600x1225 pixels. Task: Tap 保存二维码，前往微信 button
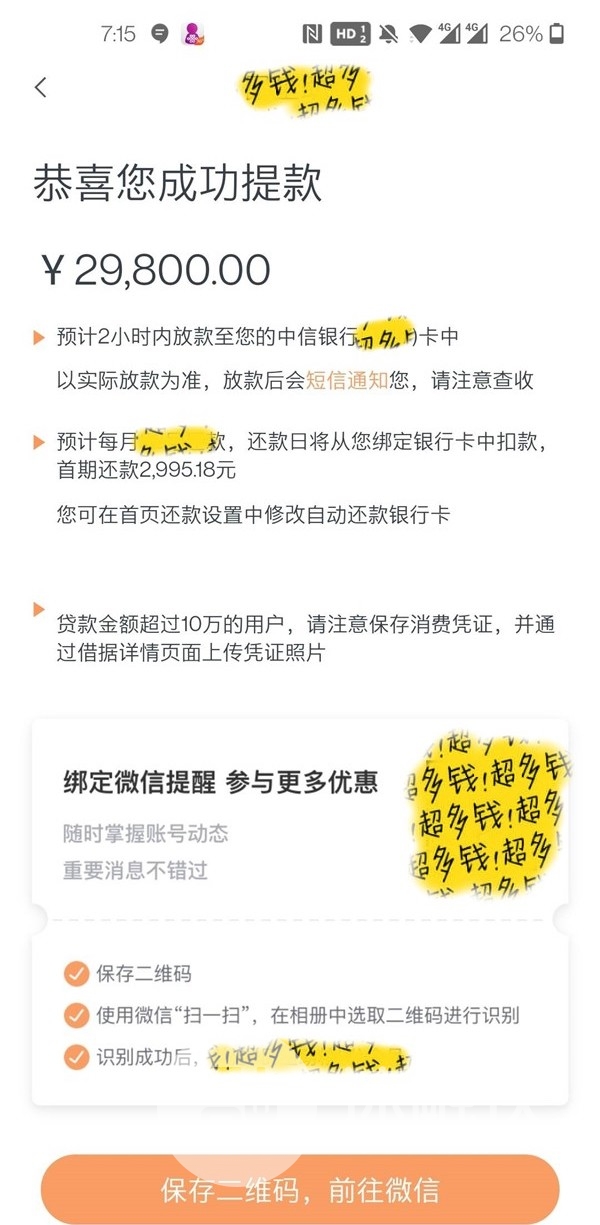pyautogui.click(x=300, y=1189)
